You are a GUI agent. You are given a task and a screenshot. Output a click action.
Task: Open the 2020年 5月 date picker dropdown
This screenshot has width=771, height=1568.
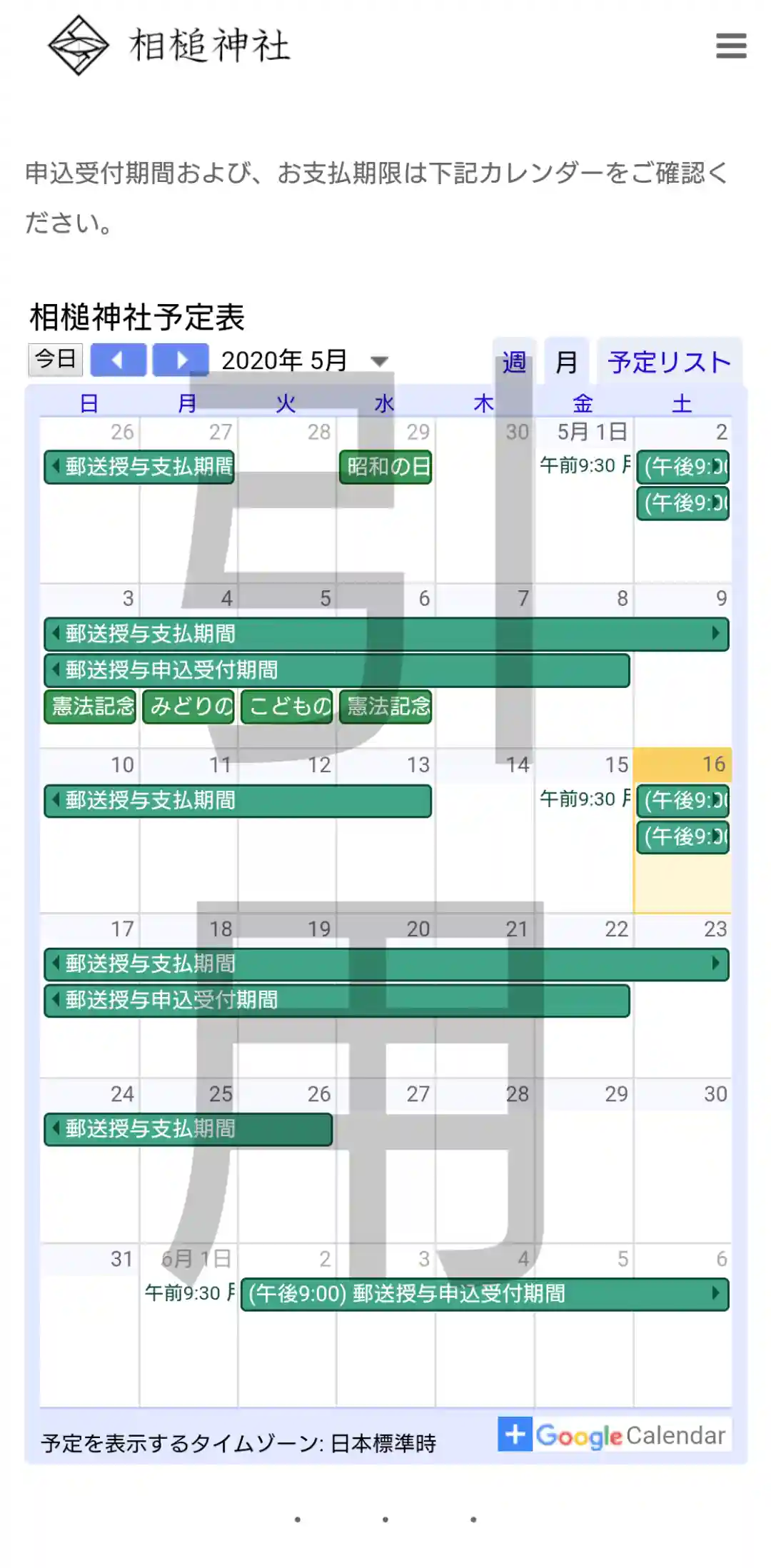(x=379, y=361)
